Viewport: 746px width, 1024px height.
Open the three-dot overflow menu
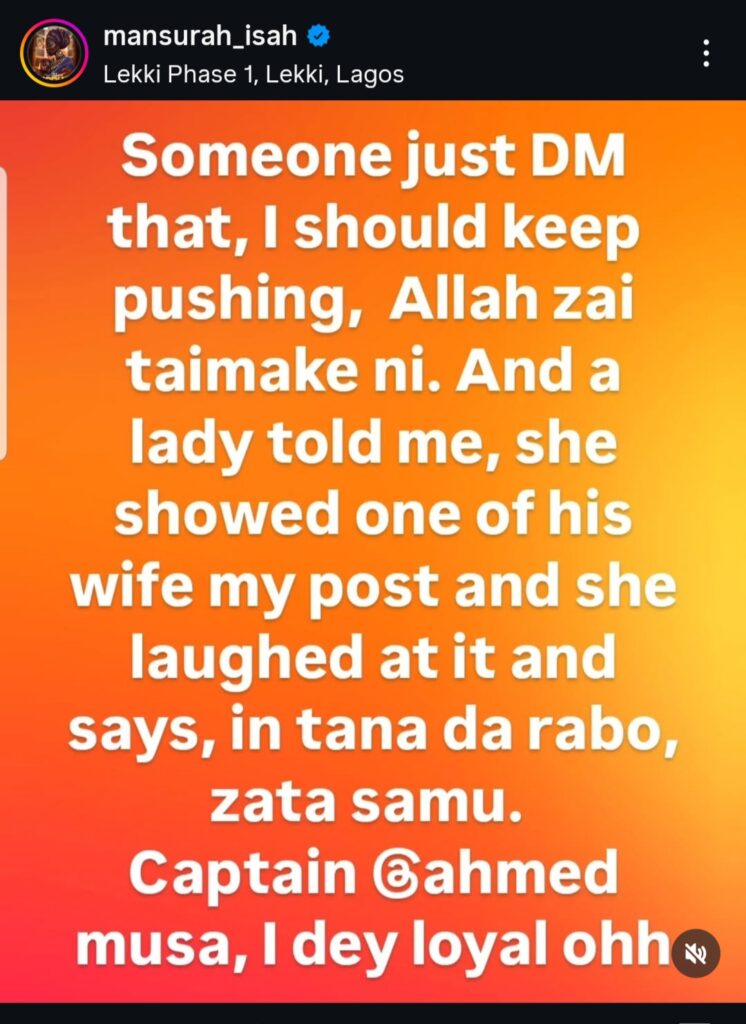[707, 52]
